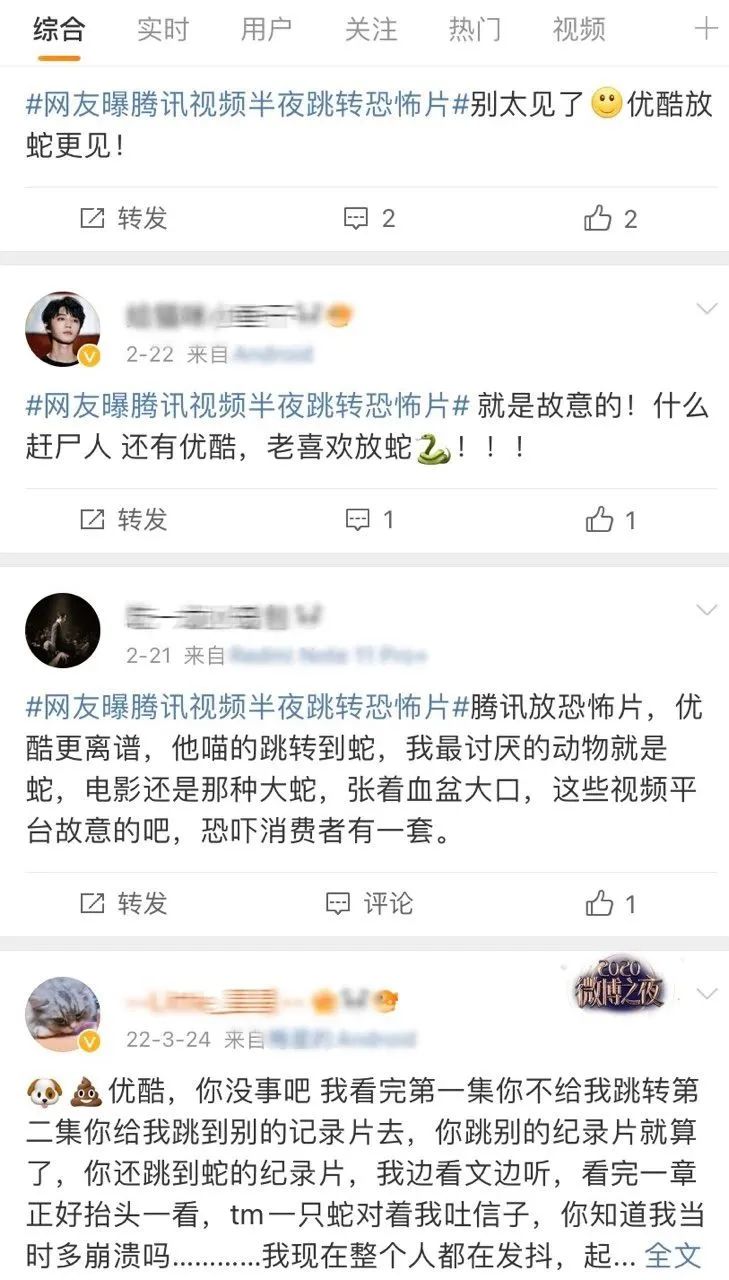Viewport: 729px width, 1280px height.
Task: Open the 关注 tab
Action: [x=370, y=30]
